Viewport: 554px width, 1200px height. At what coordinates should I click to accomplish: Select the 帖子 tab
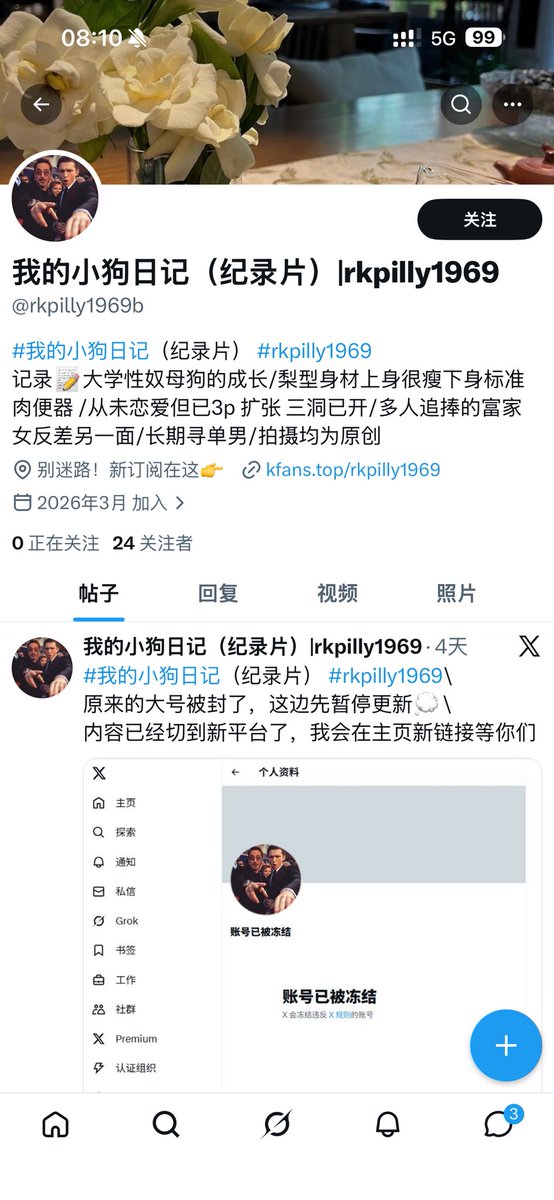(99, 593)
